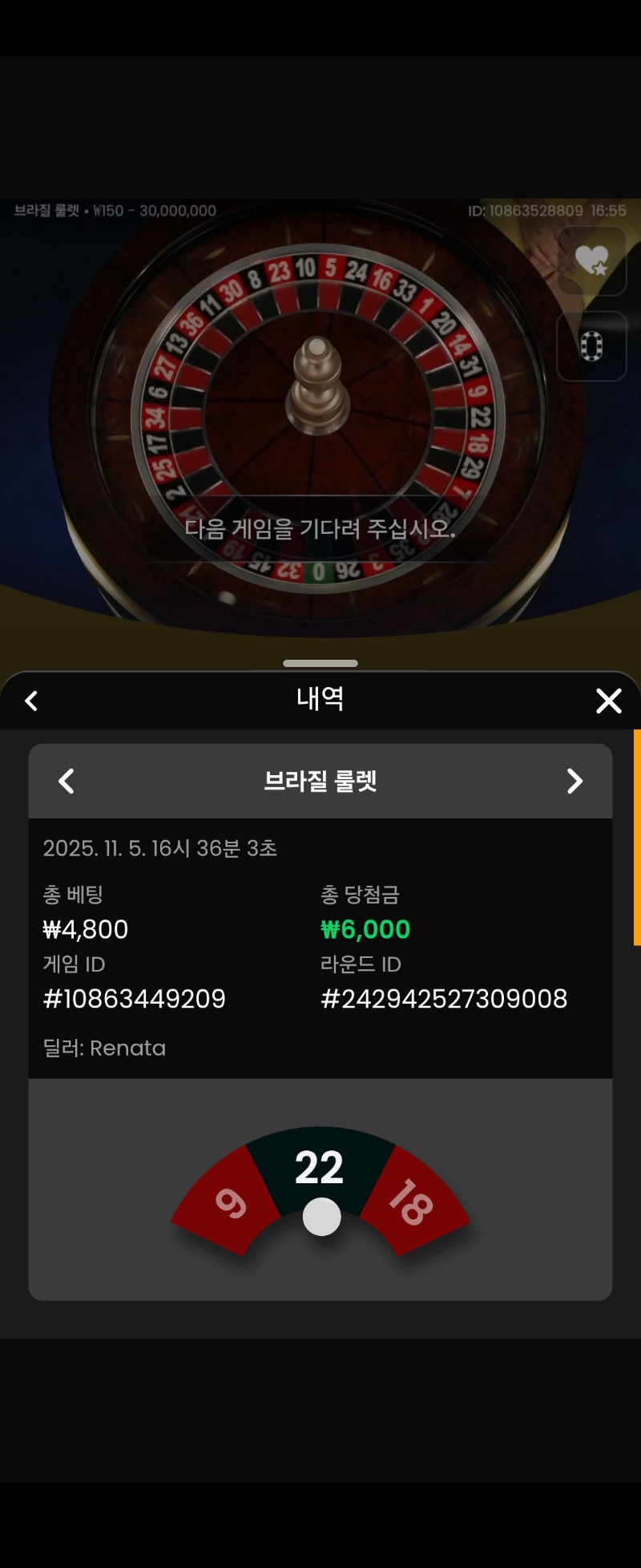
Task: Select game ID #10863449209
Action: [134, 999]
